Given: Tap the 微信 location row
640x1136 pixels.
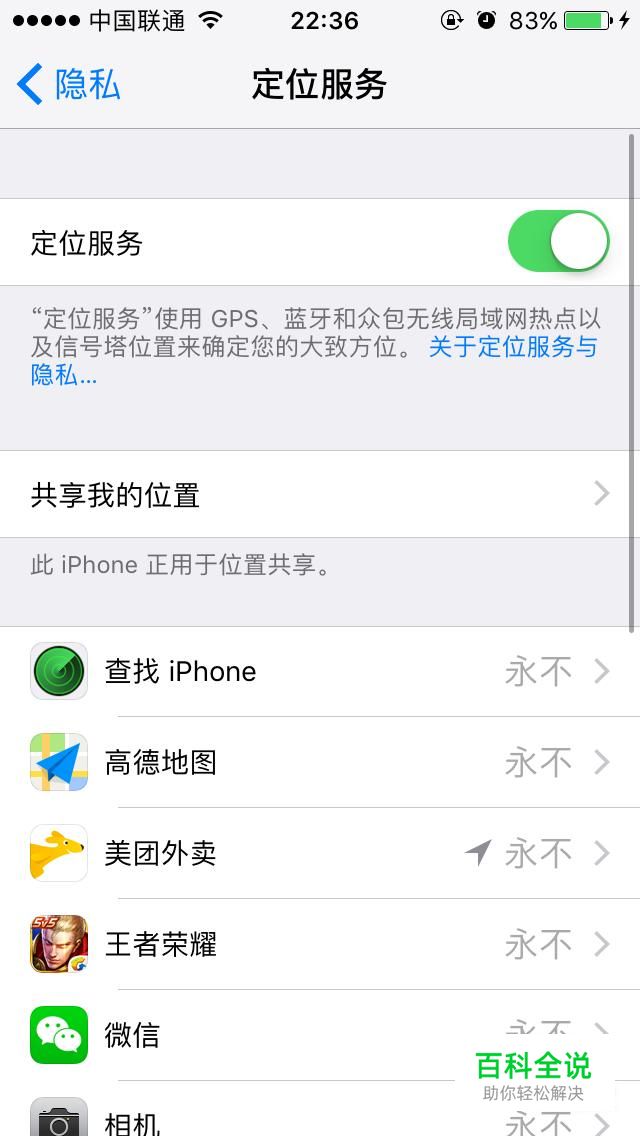Looking at the screenshot, I should tap(320, 1035).
